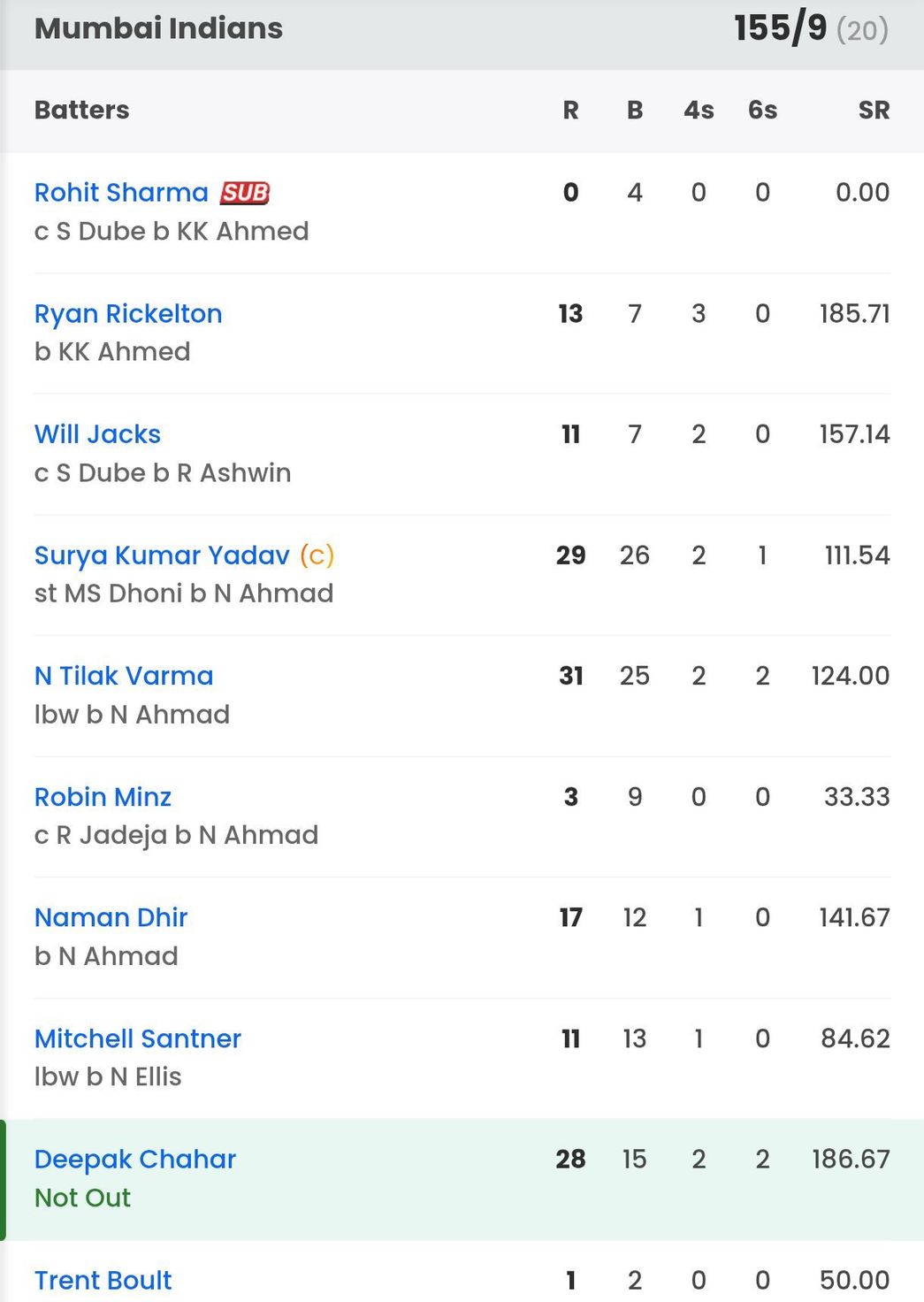Sort by the R runs column header

click(570, 110)
